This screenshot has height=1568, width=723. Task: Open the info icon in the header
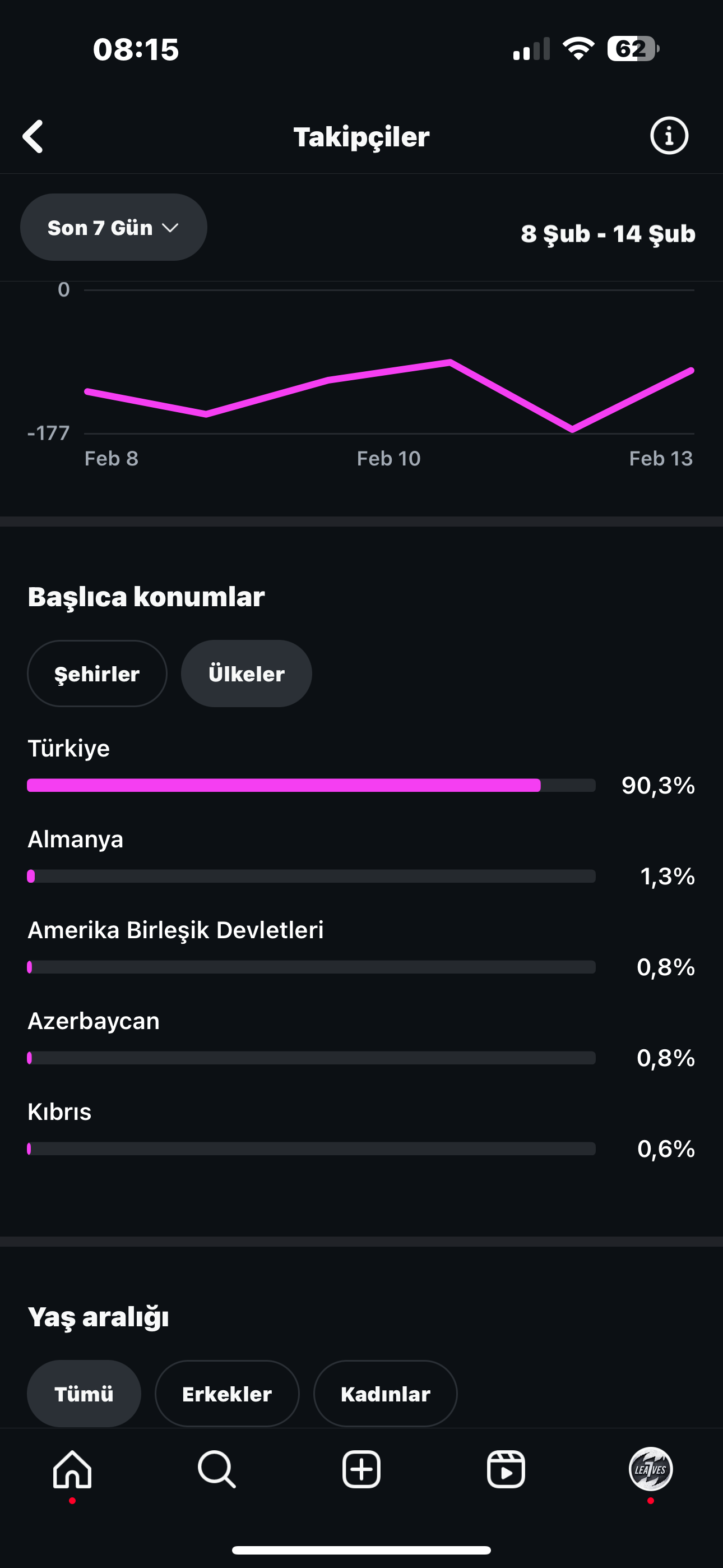tap(669, 135)
